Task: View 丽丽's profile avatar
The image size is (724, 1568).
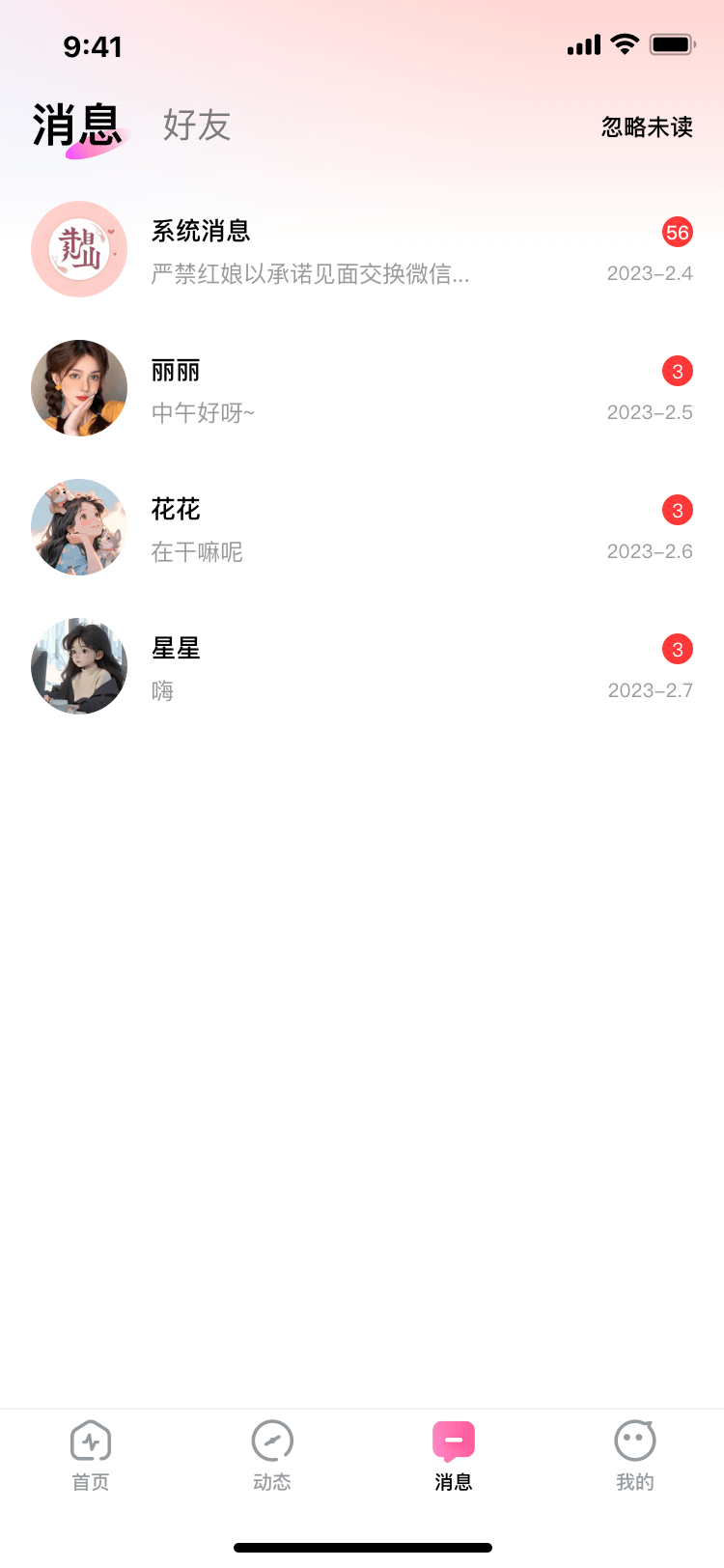Action: [x=78, y=388]
